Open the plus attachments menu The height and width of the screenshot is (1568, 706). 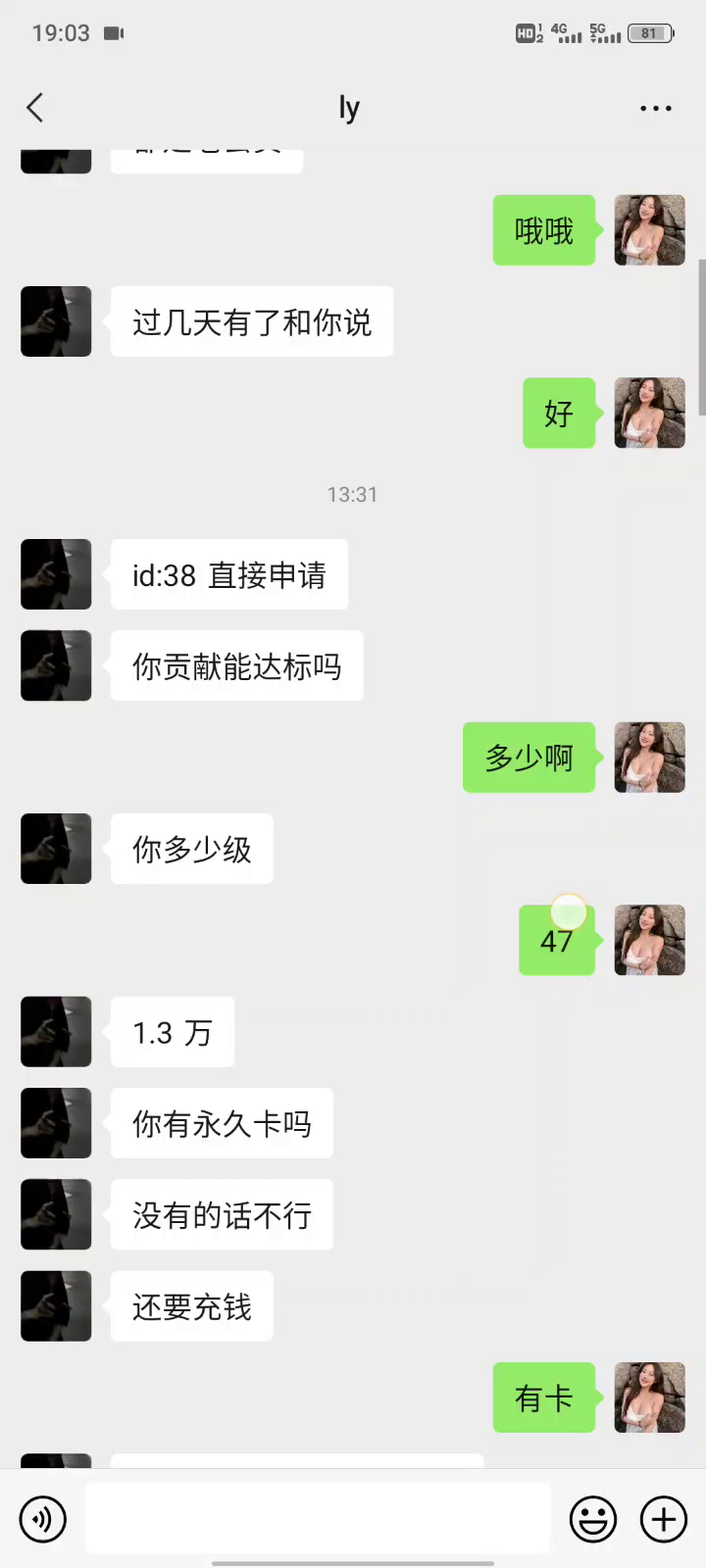tap(664, 1519)
